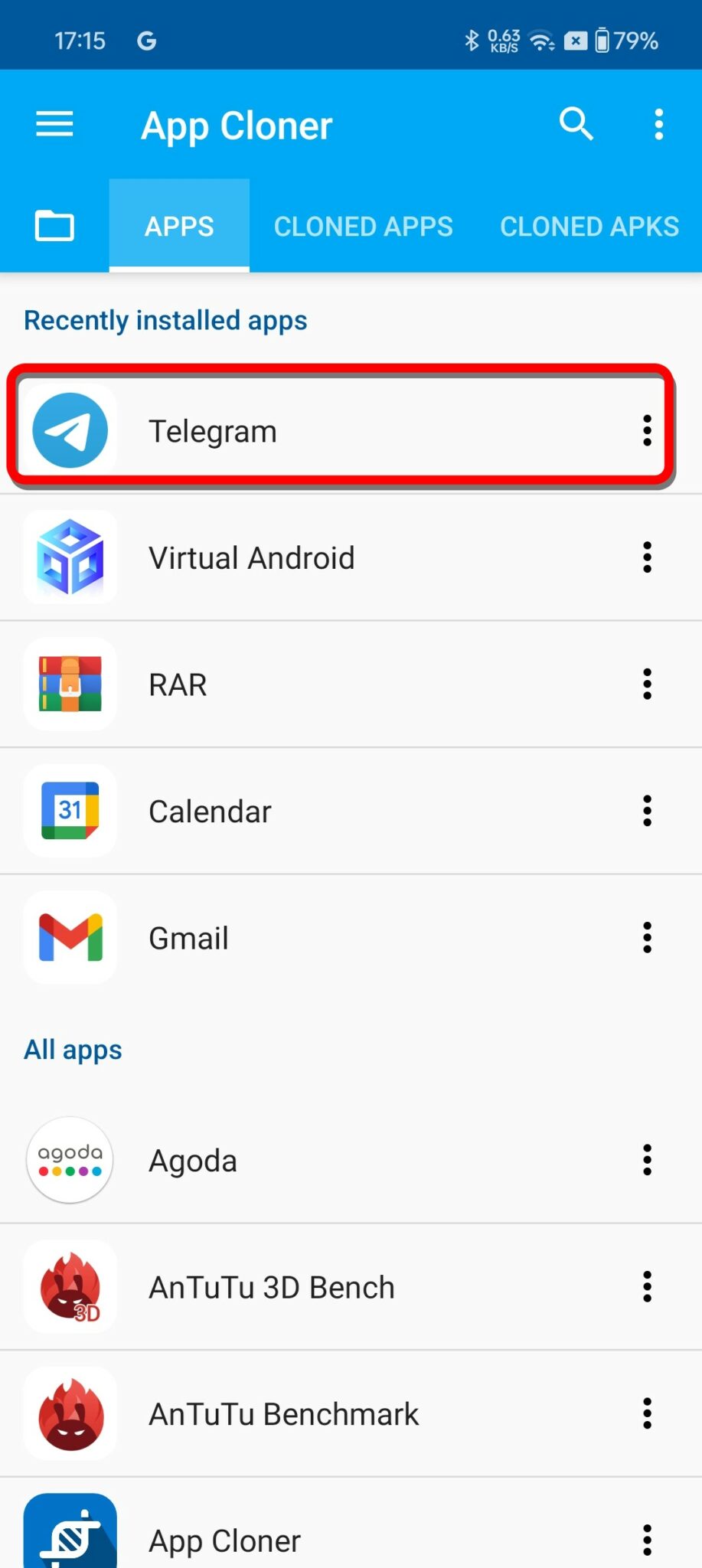Image resolution: width=702 pixels, height=1568 pixels.
Task: Tap the folder icon below the hamburger menu
Action: pos(54,226)
